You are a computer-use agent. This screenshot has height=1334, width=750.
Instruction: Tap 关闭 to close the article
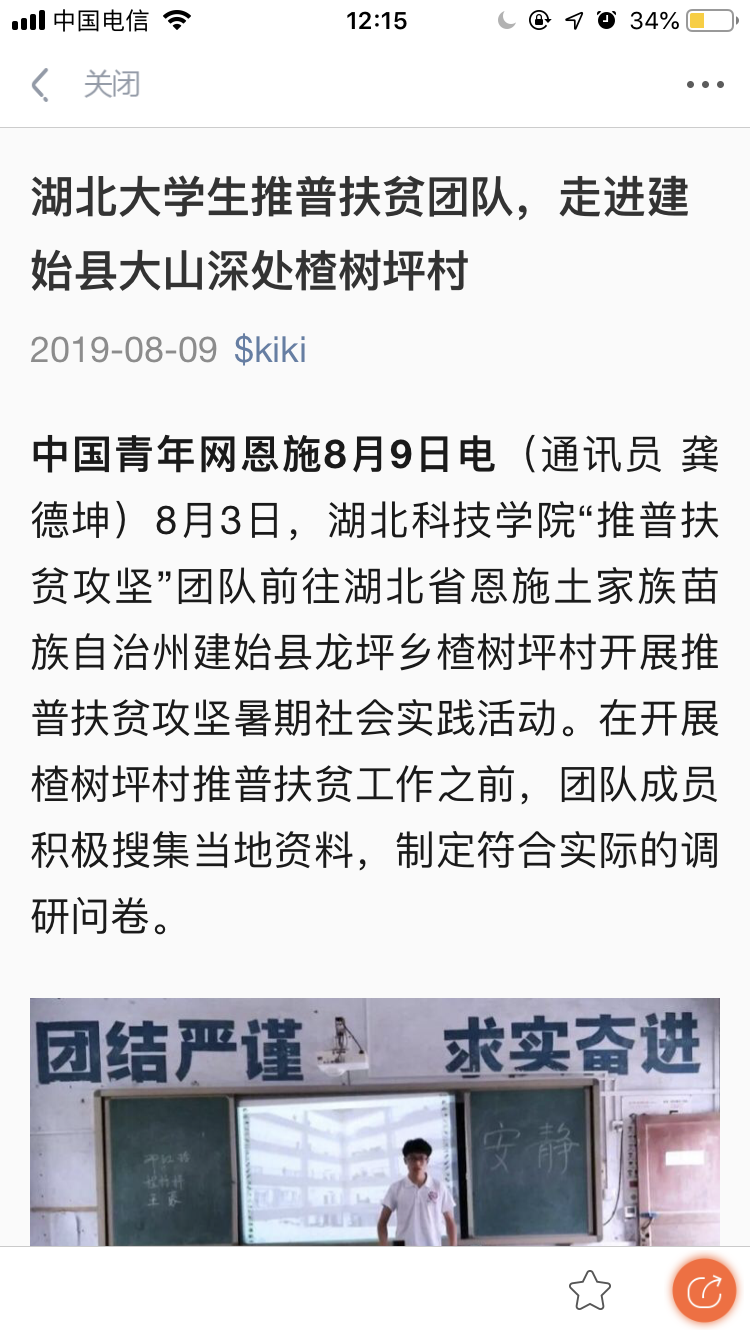pos(111,85)
